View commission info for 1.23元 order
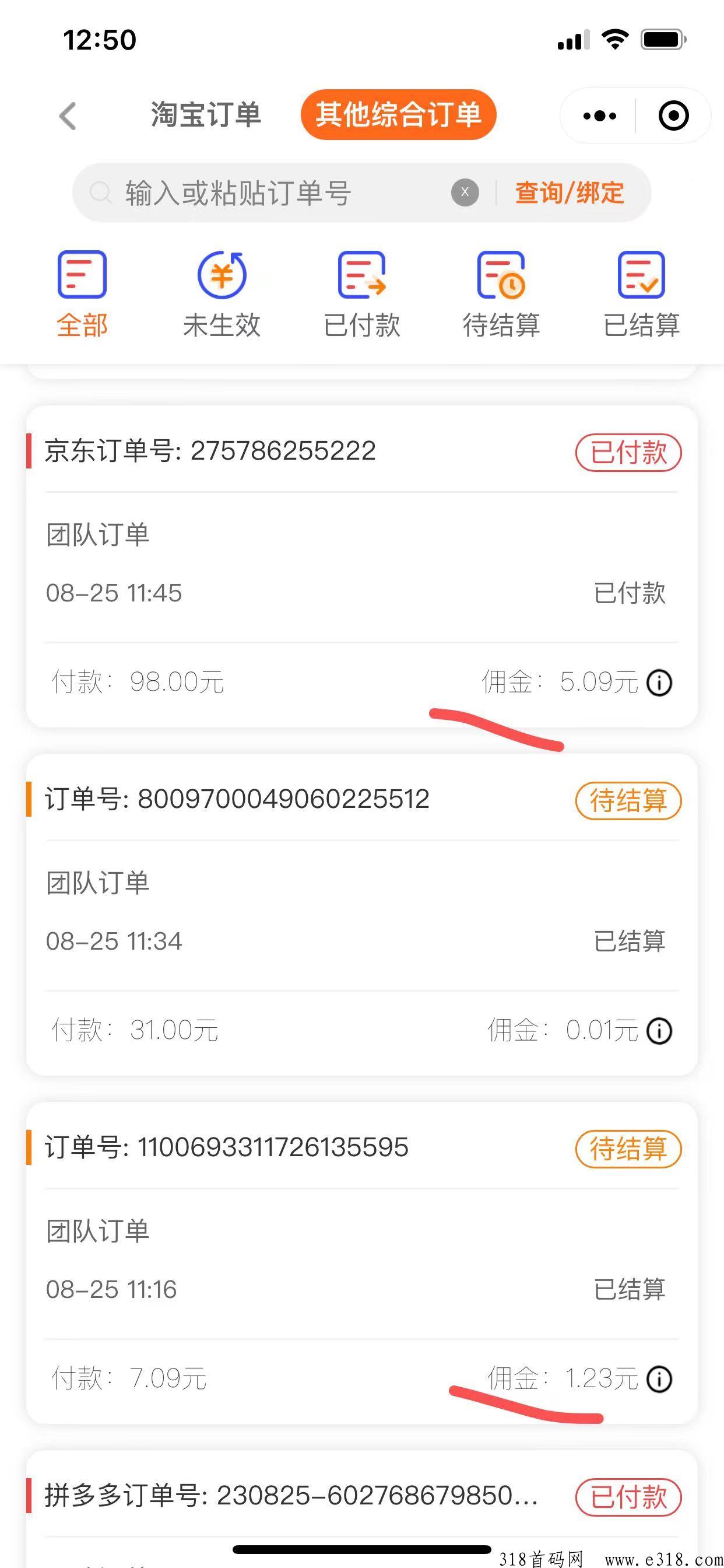The height and width of the screenshot is (1568, 724). coord(659,1378)
